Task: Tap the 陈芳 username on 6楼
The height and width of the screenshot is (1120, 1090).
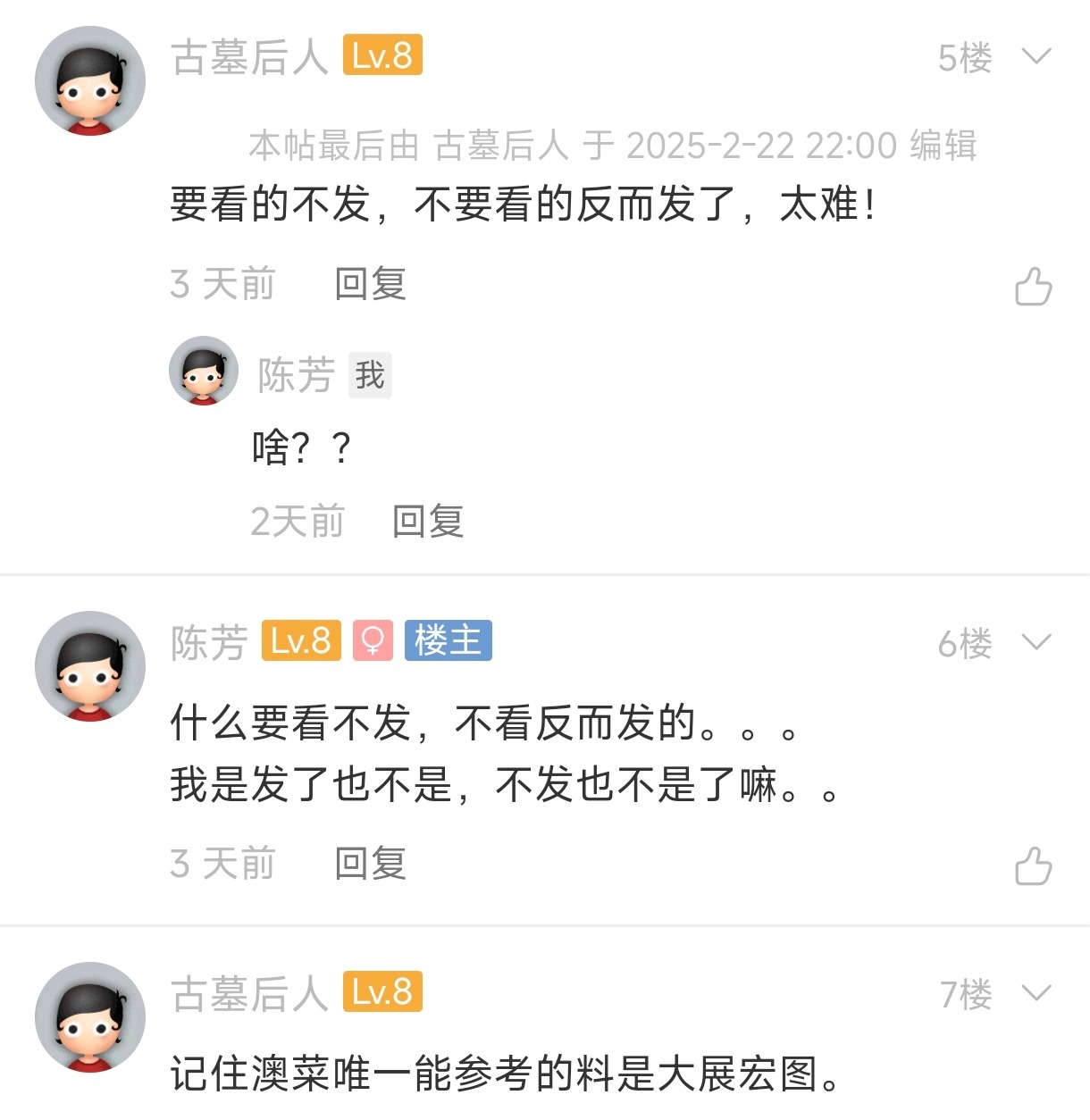Action: 209,642
